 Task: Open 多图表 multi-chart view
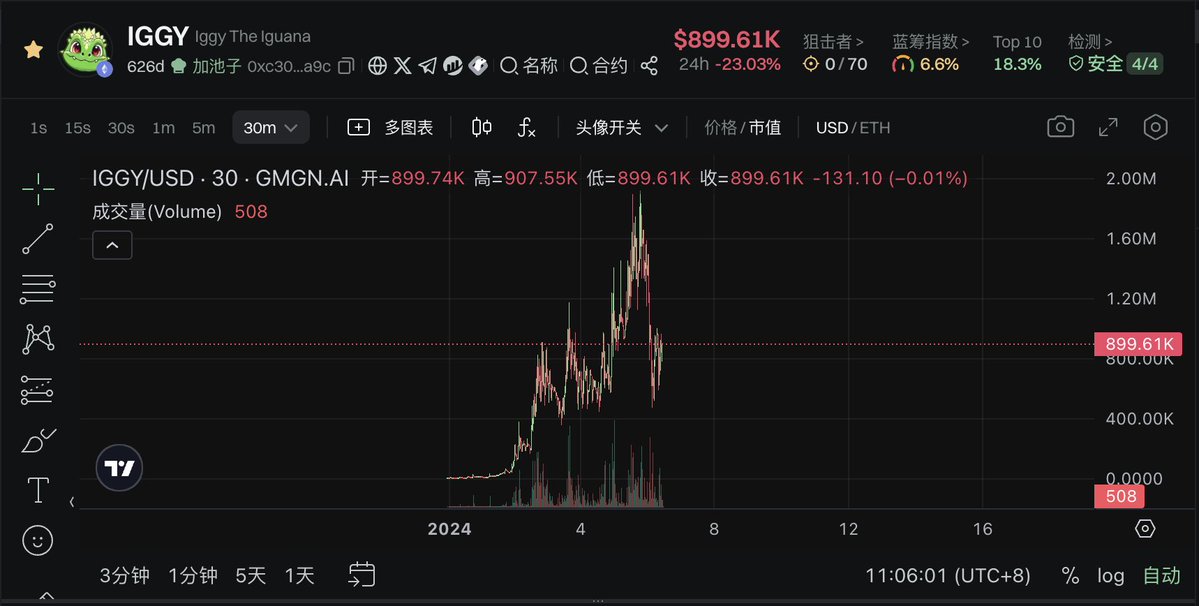point(390,128)
